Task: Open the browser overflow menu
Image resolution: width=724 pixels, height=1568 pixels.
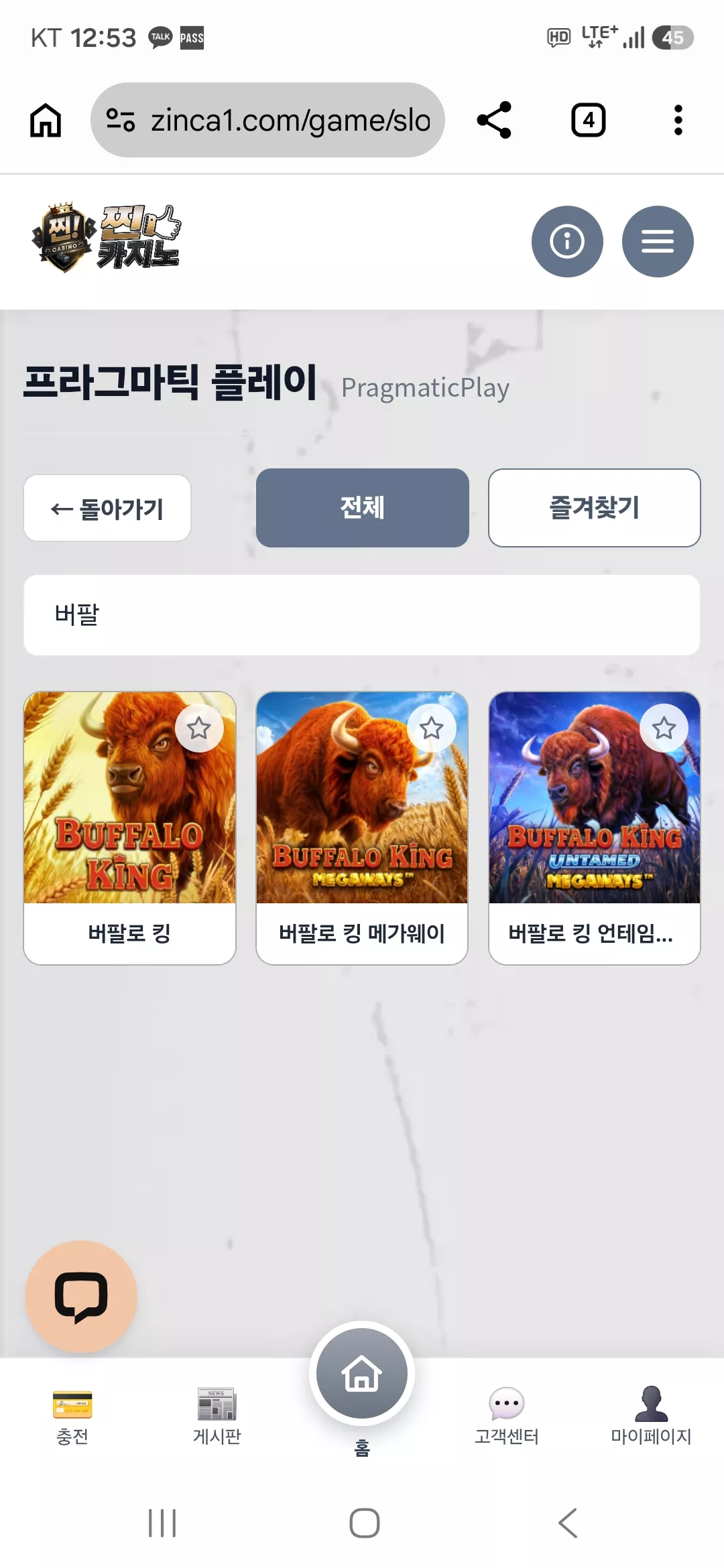Action: (x=678, y=120)
